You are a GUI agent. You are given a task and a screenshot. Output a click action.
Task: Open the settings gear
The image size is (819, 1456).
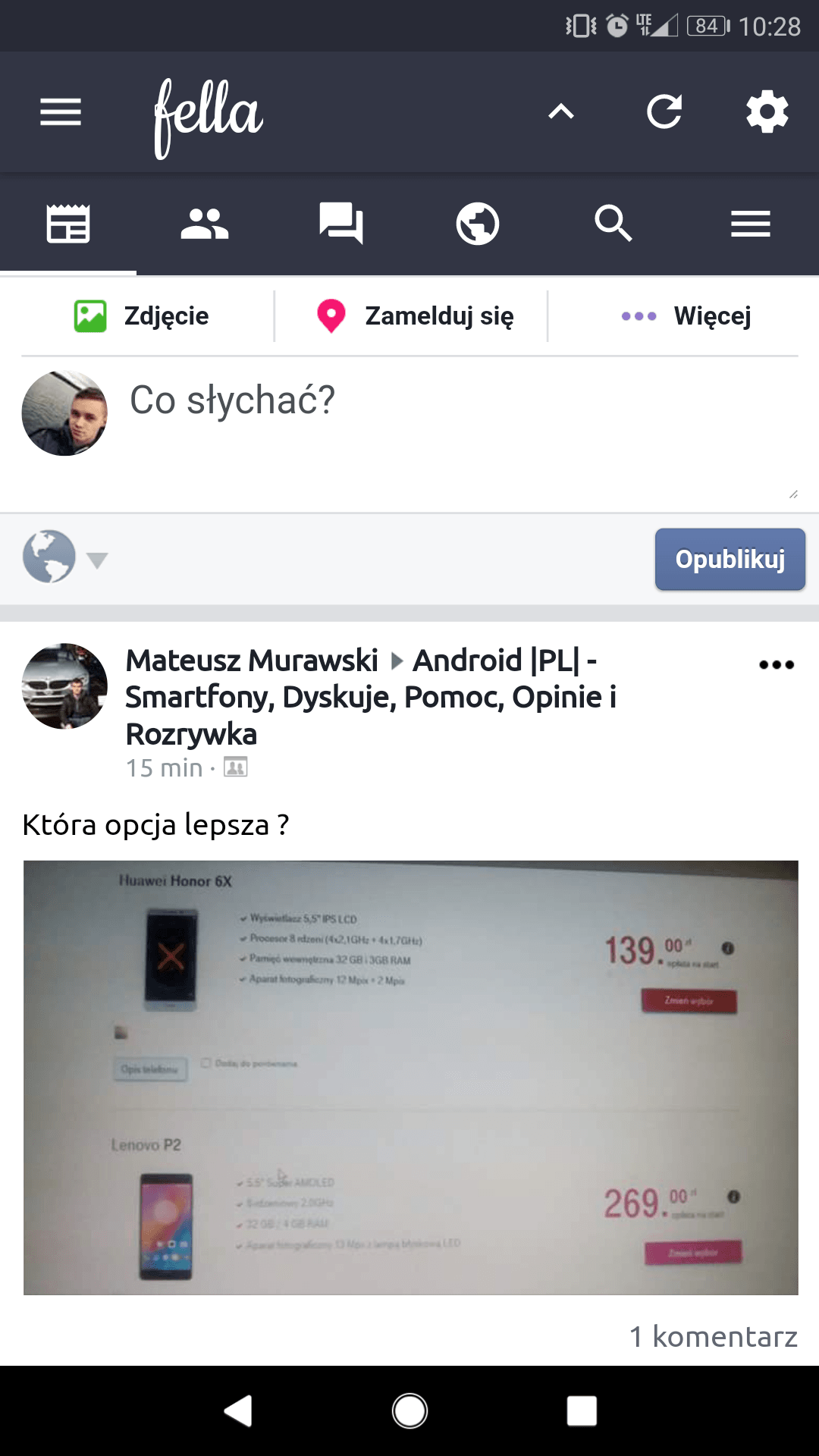767,112
